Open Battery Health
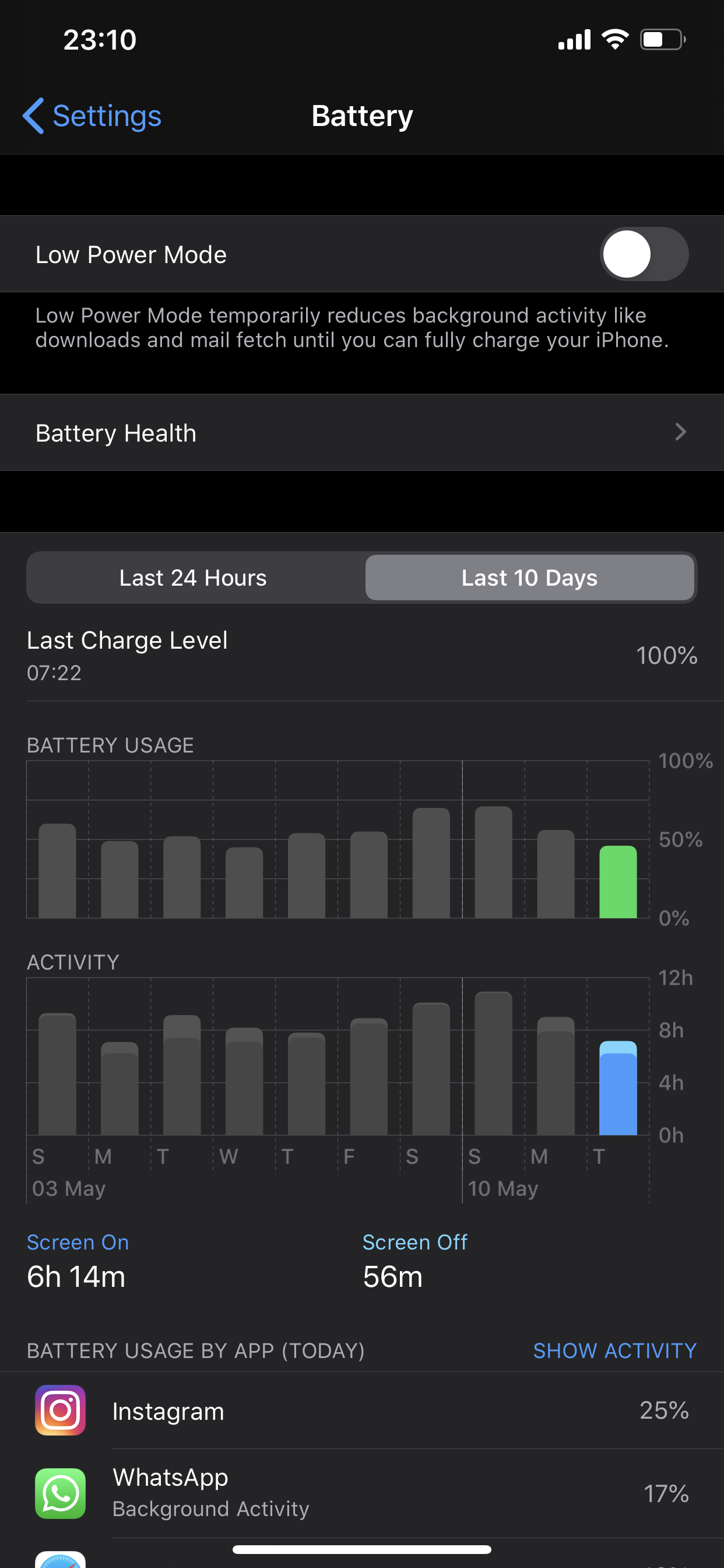This screenshot has width=724, height=1568. coord(361,433)
